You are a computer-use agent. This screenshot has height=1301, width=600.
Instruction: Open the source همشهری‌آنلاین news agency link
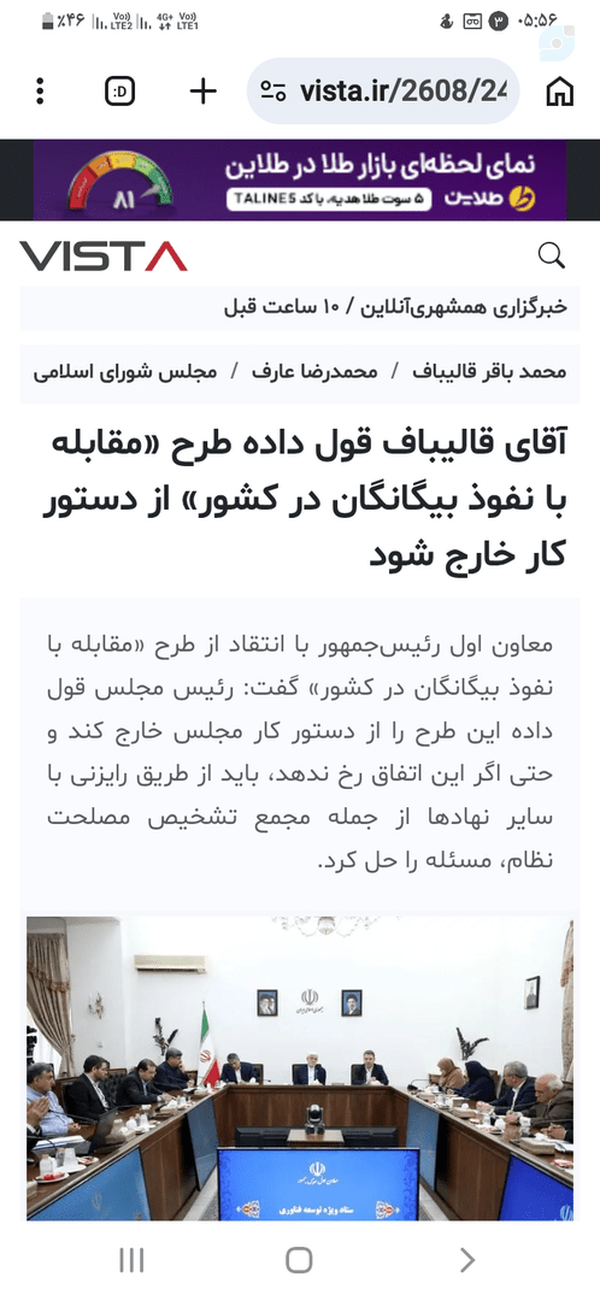[460, 307]
